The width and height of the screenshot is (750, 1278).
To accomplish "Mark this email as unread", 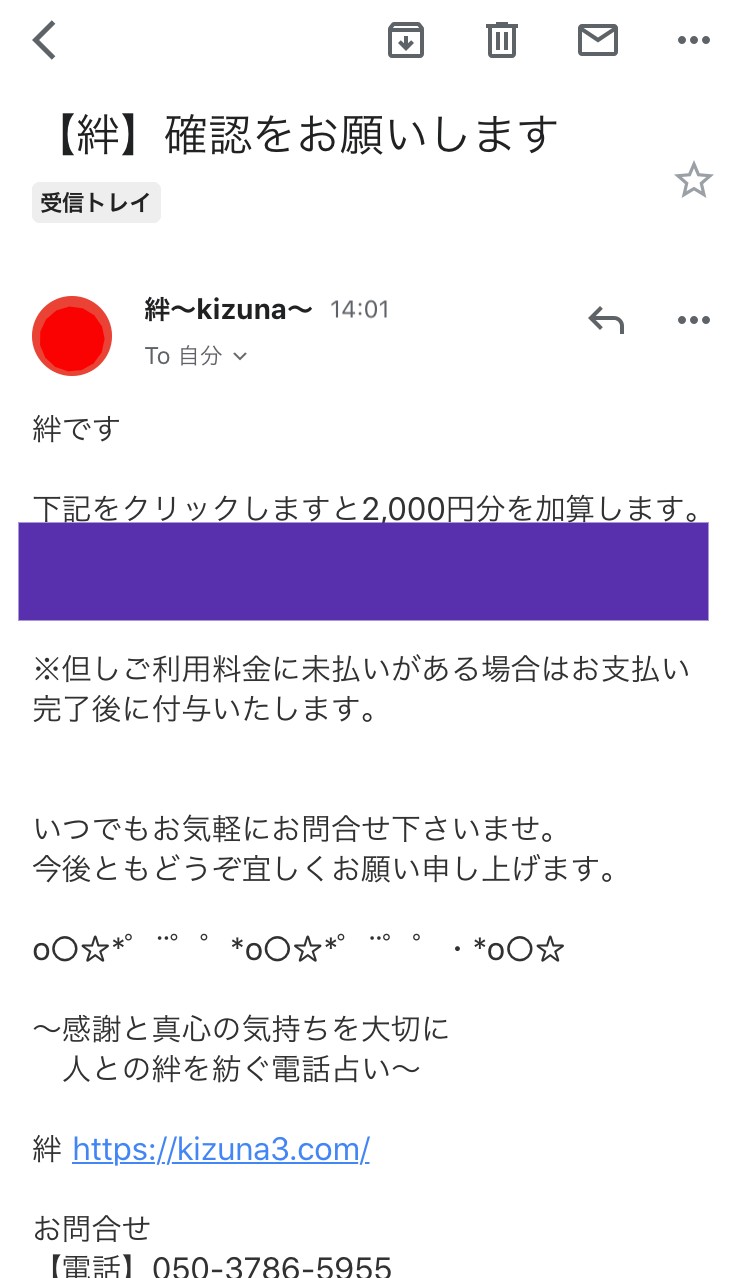I will [x=597, y=40].
